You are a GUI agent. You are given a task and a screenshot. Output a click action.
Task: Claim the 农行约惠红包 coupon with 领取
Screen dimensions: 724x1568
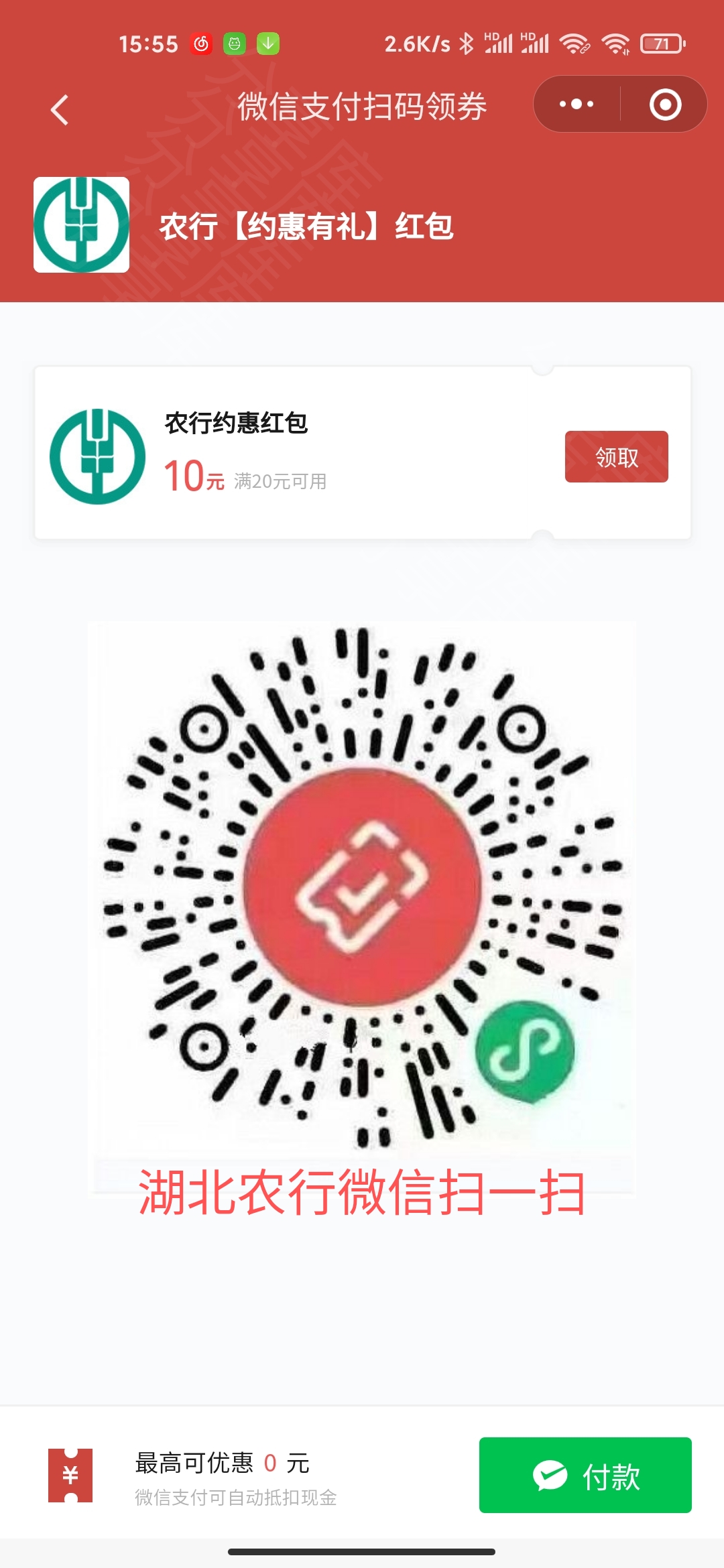[616, 457]
